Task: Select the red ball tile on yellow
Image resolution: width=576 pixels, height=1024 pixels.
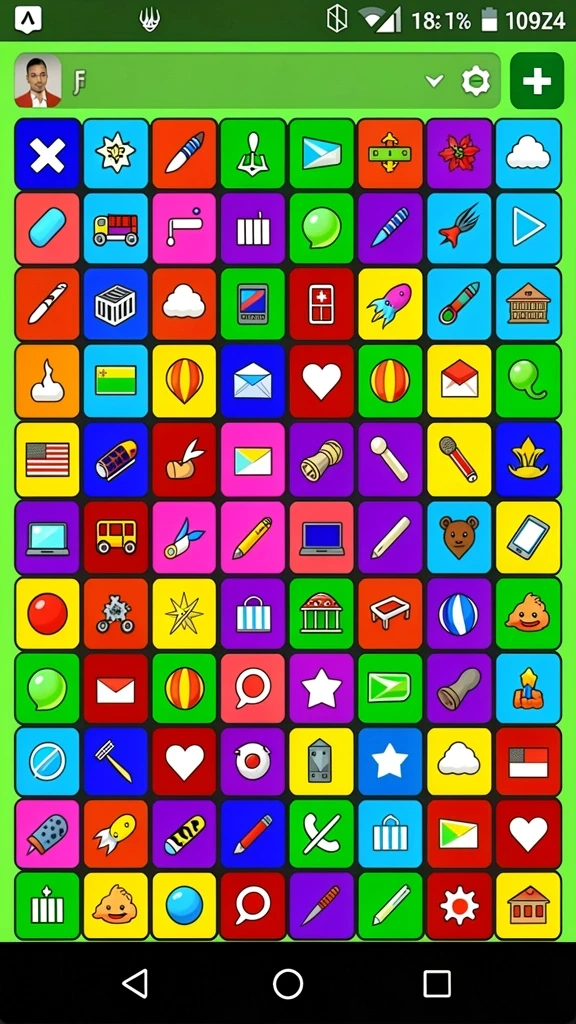Action: coord(48,614)
